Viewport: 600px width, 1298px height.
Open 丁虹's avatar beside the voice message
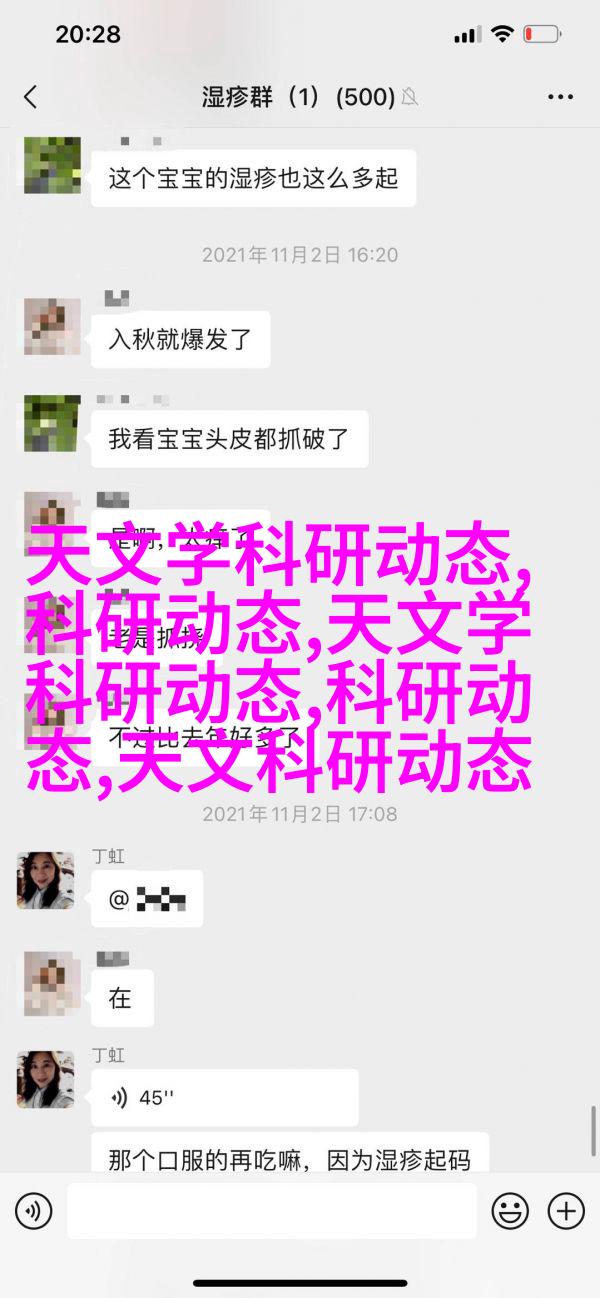click(45, 1078)
